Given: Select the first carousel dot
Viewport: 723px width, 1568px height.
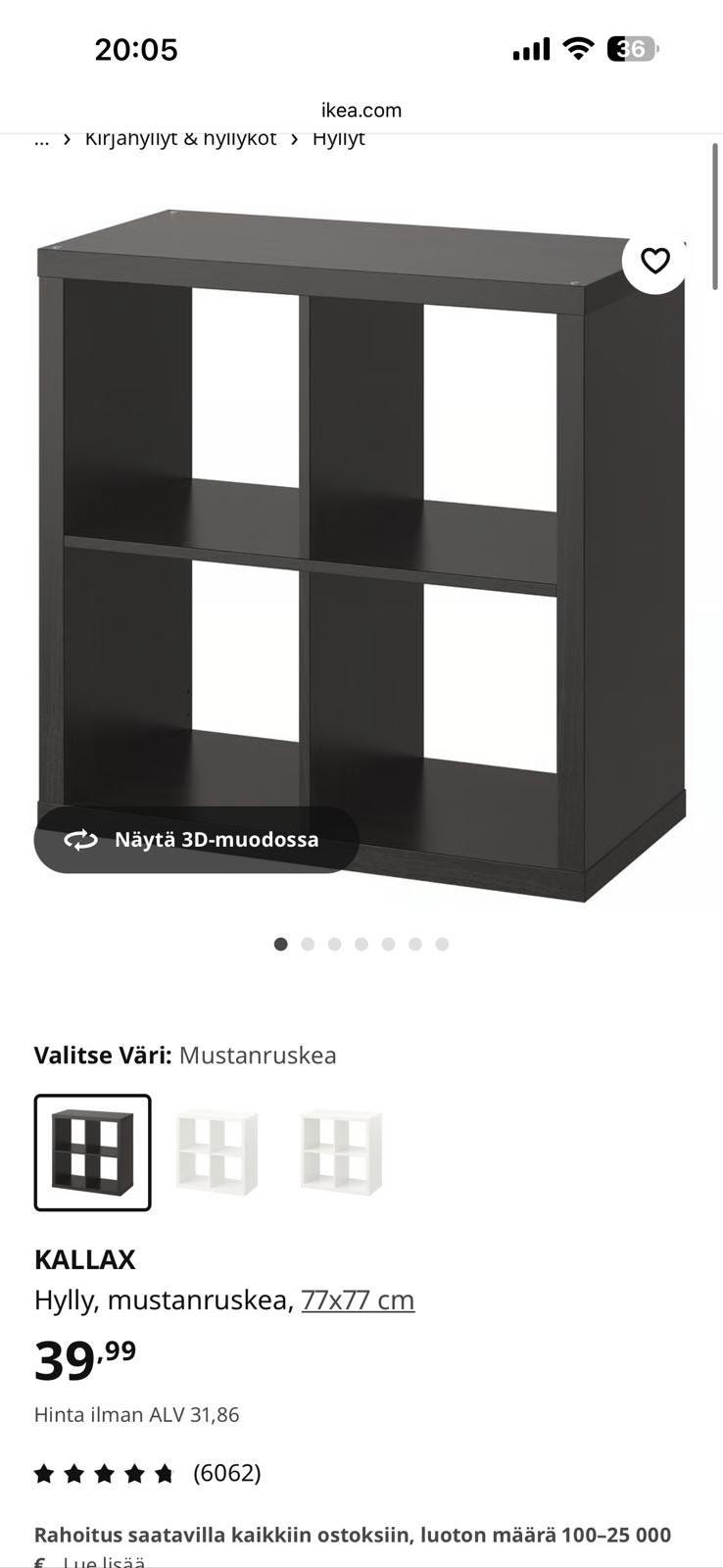Looking at the screenshot, I should pos(281,944).
